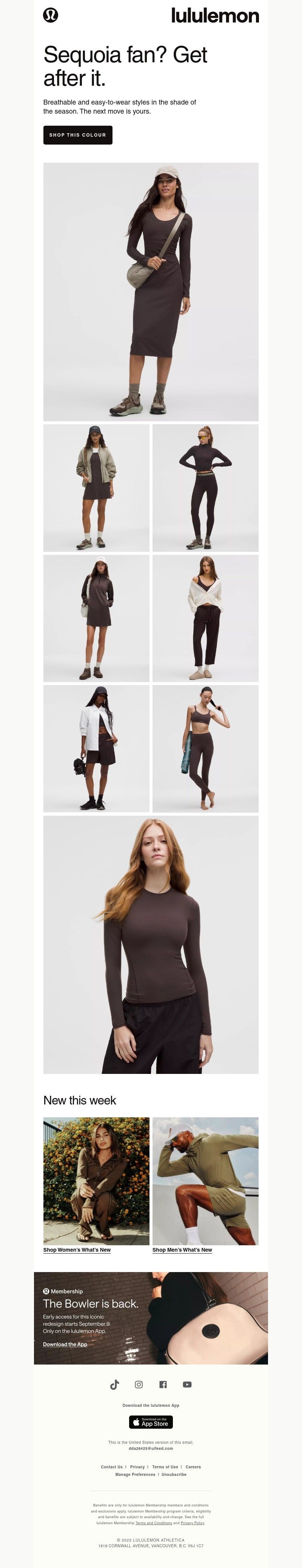The width and height of the screenshot is (302, 1568).
Task: Open the Shop Women's What's New link
Action: tap(77, 1250)
